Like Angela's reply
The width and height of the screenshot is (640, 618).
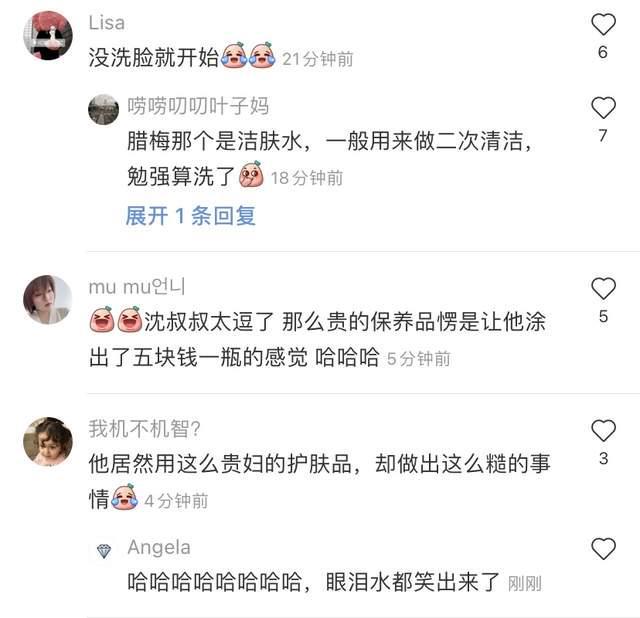(x=603, y=548)
